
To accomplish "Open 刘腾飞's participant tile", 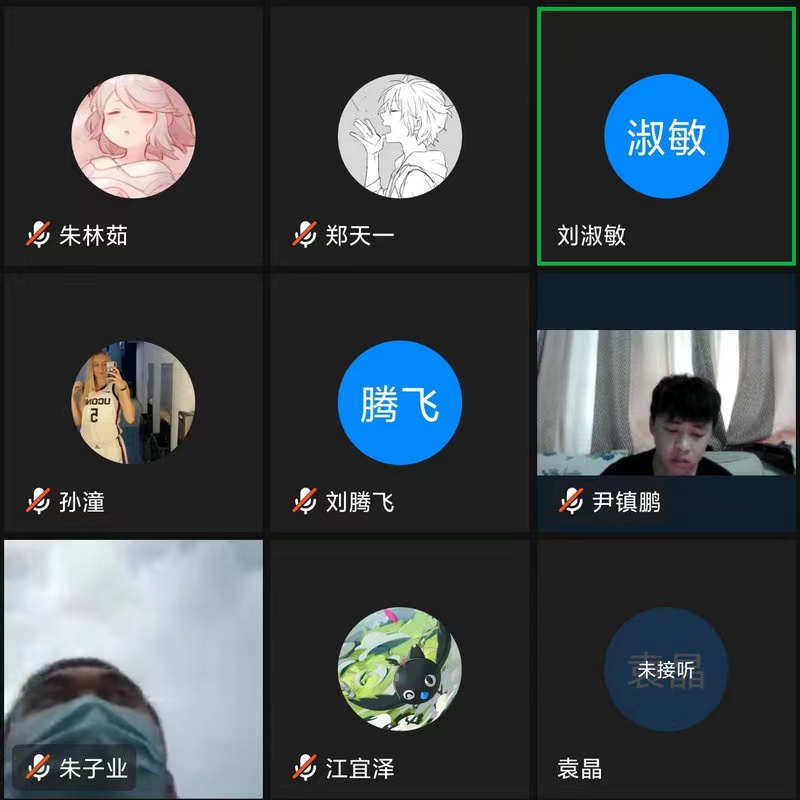I will 400,402.
